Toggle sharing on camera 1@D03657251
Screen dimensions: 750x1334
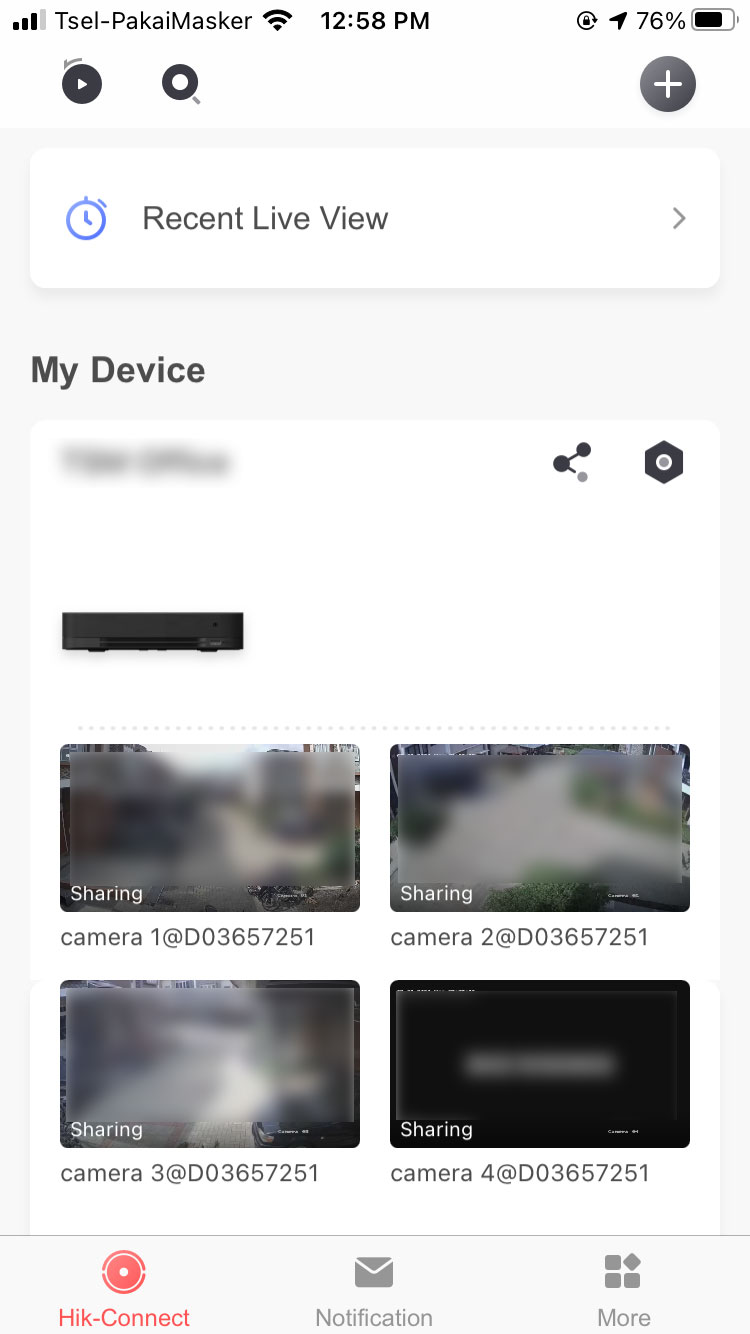point(106,893)
